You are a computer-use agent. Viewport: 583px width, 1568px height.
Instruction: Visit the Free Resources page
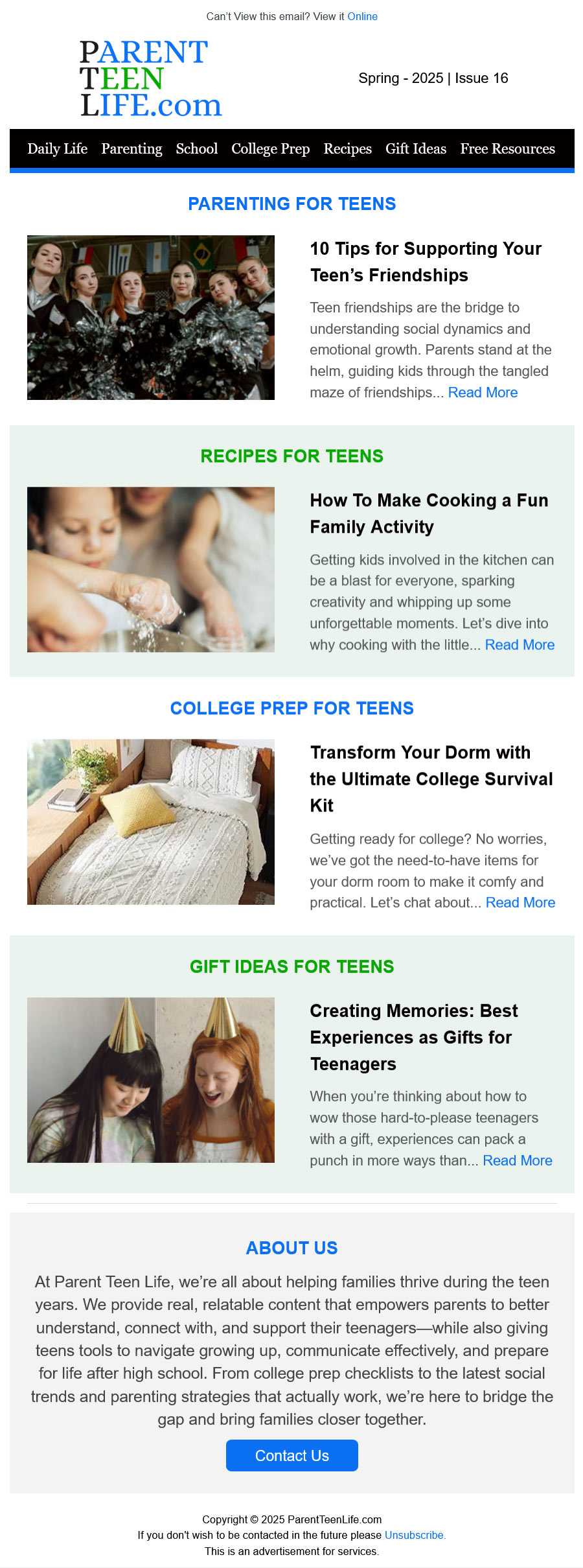point(507,148)
